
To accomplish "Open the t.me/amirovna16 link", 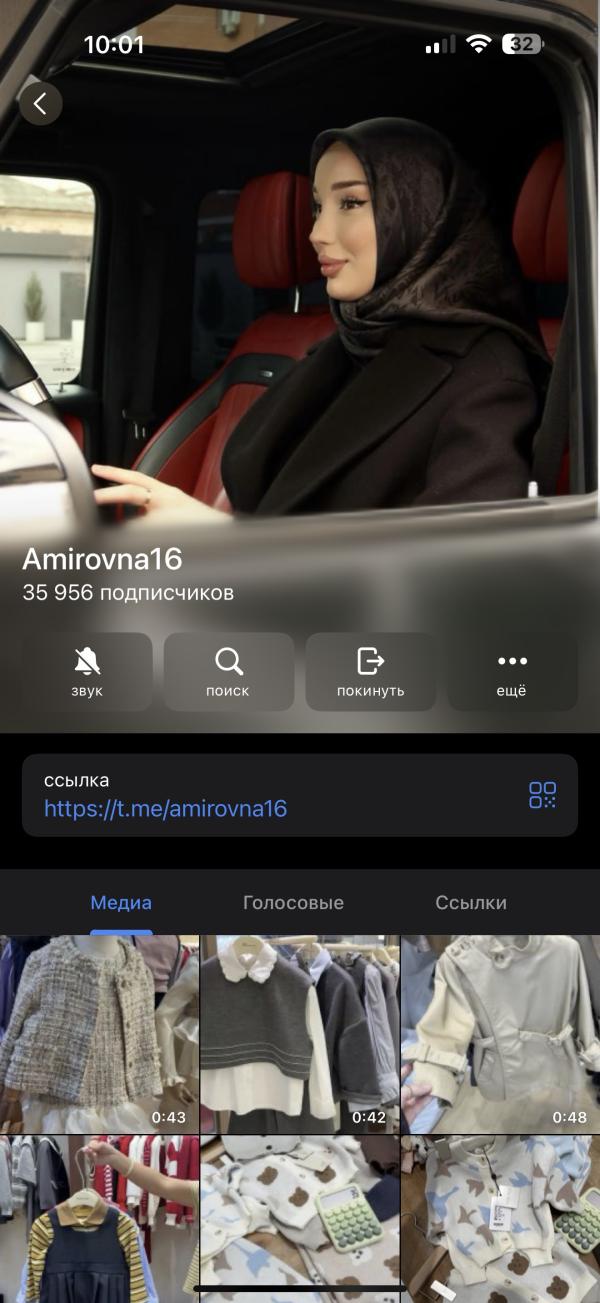I will 165,808.
